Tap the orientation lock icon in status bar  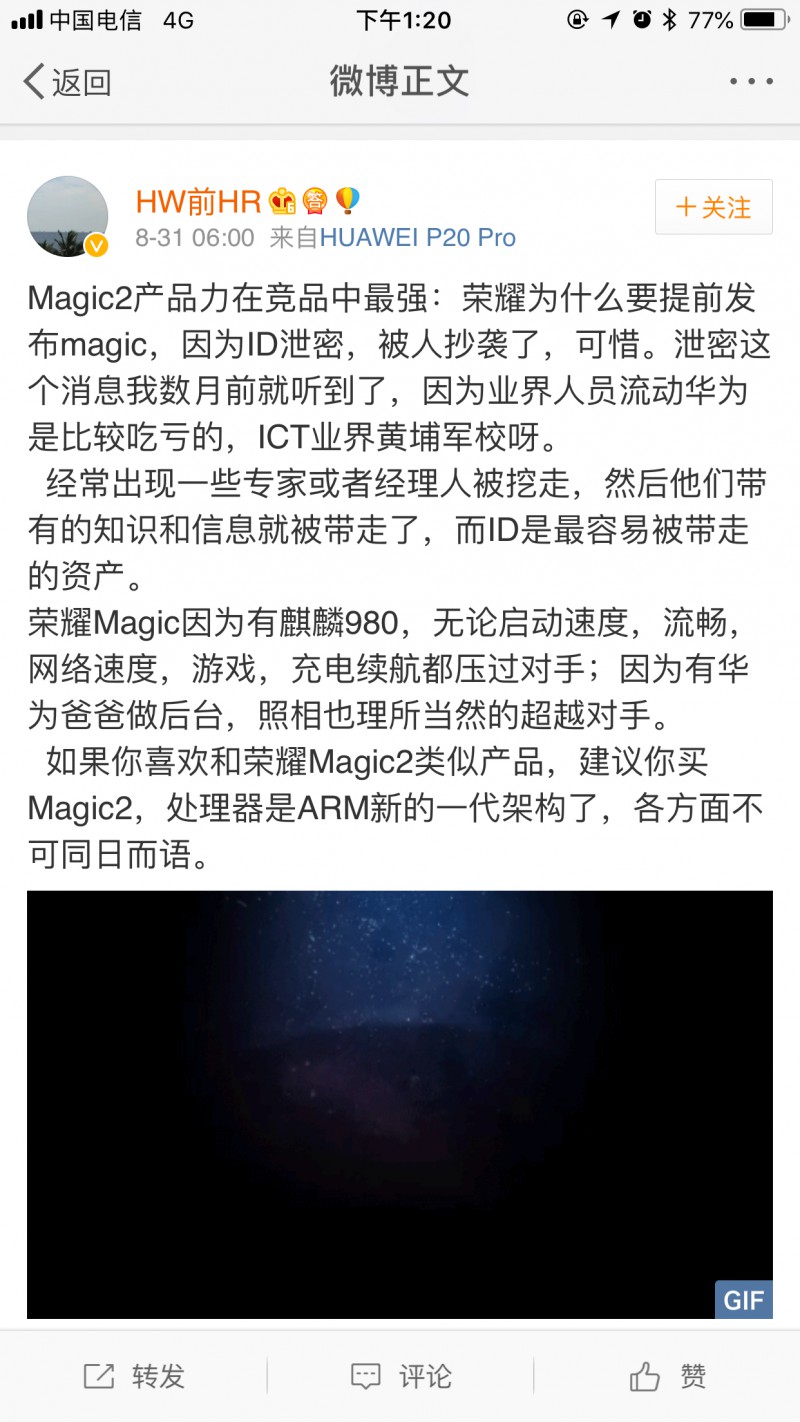point(576,18)
